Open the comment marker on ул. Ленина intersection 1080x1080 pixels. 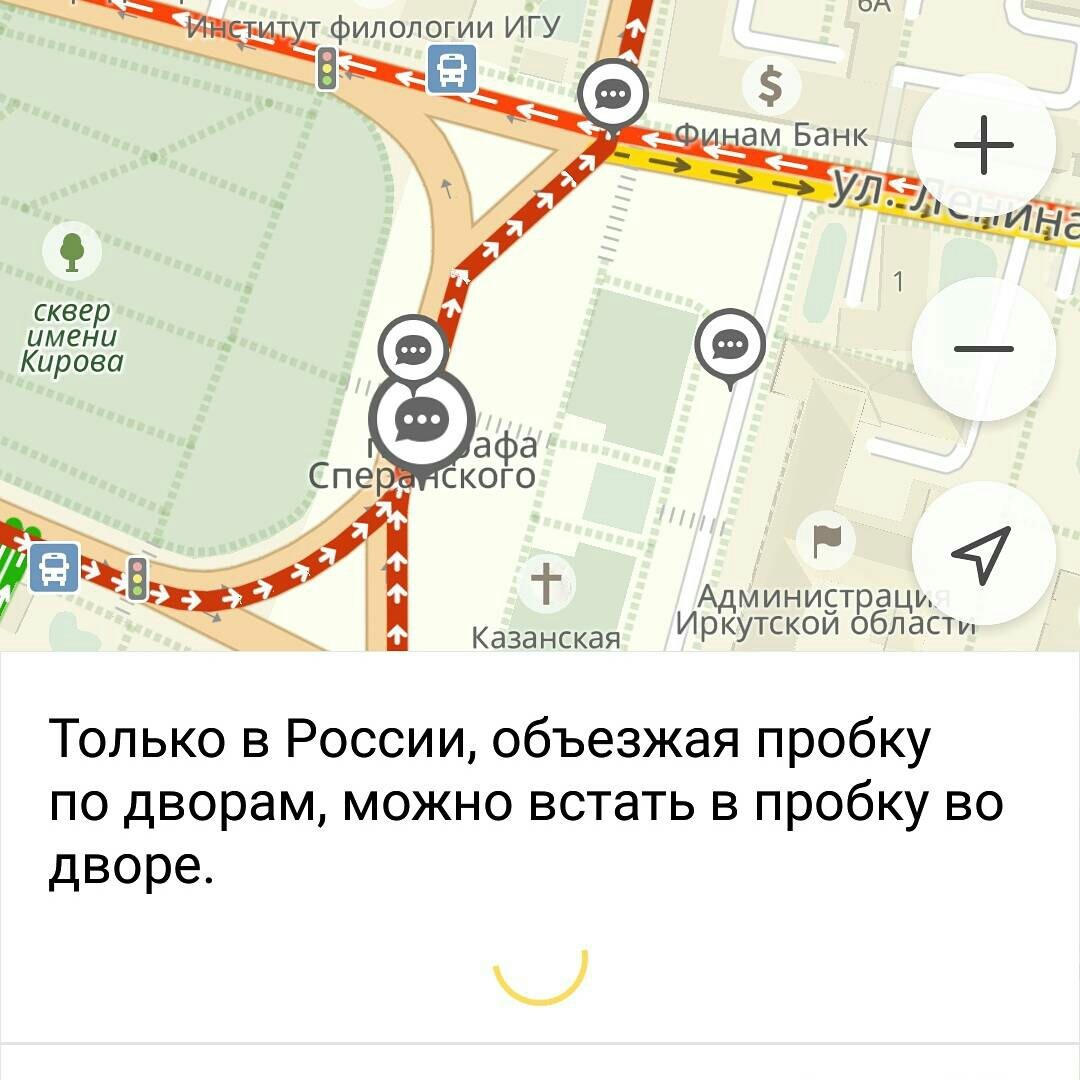pos(614,95)
